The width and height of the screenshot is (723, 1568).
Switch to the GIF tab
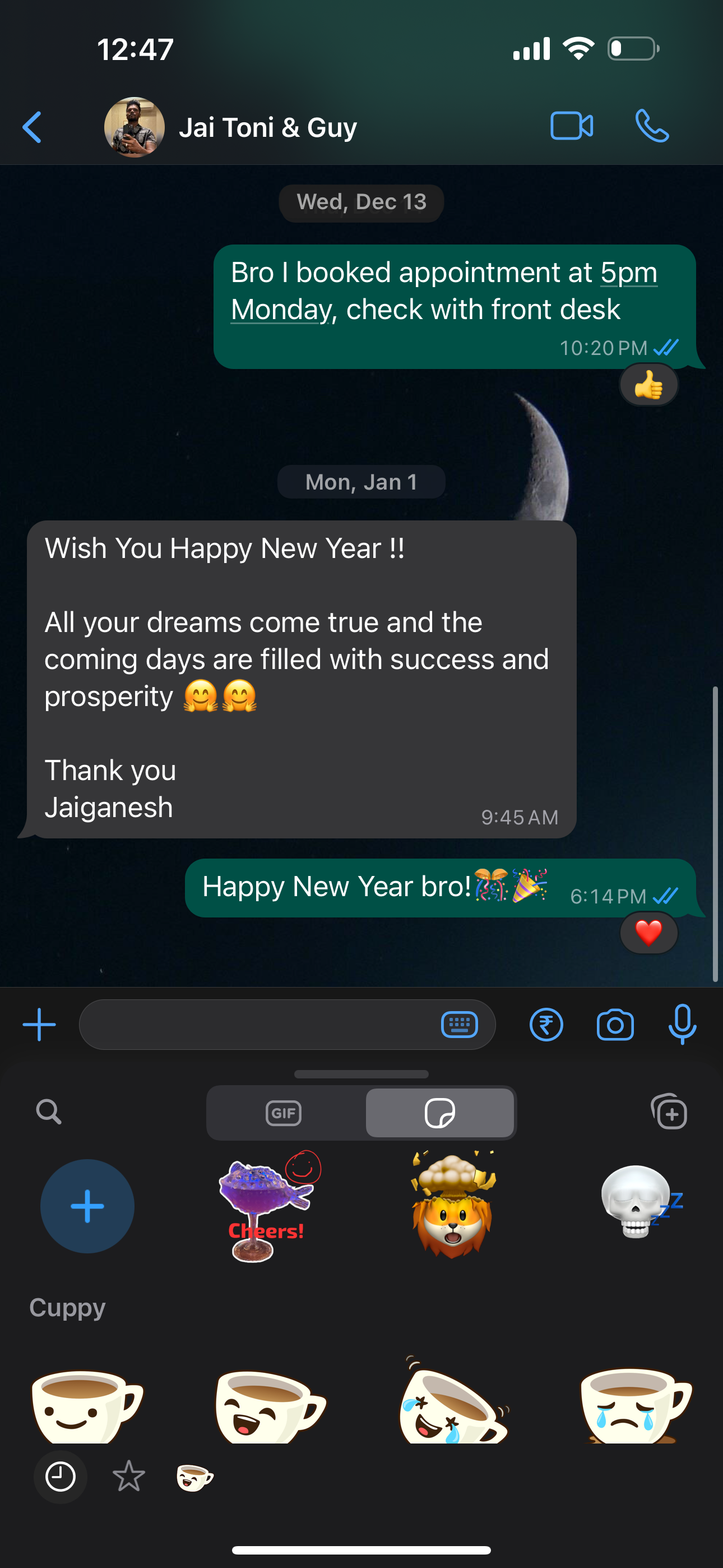[x=284, y=1112]
